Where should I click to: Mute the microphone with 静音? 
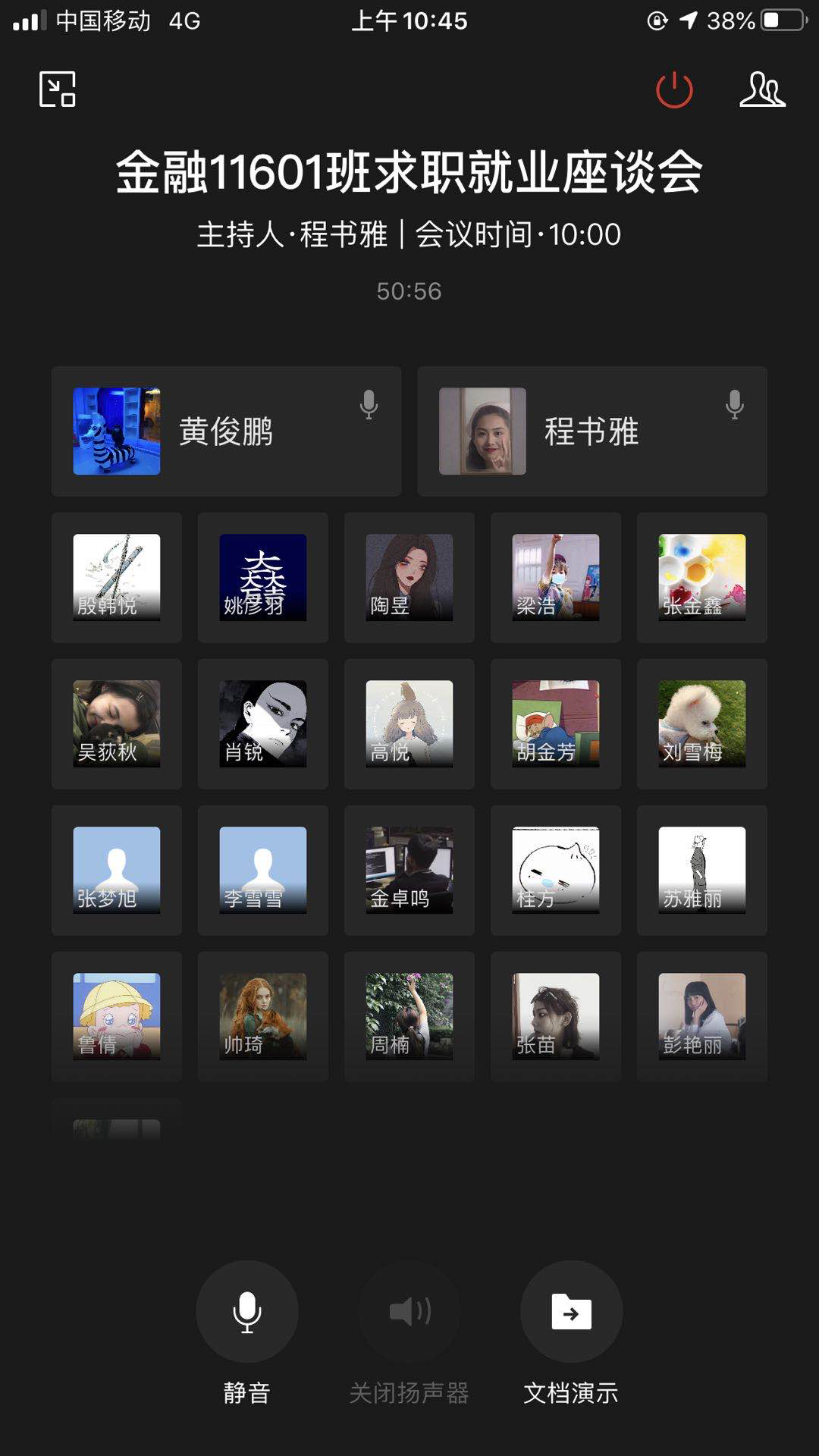pyautogui.click(x=246, y=1312)
